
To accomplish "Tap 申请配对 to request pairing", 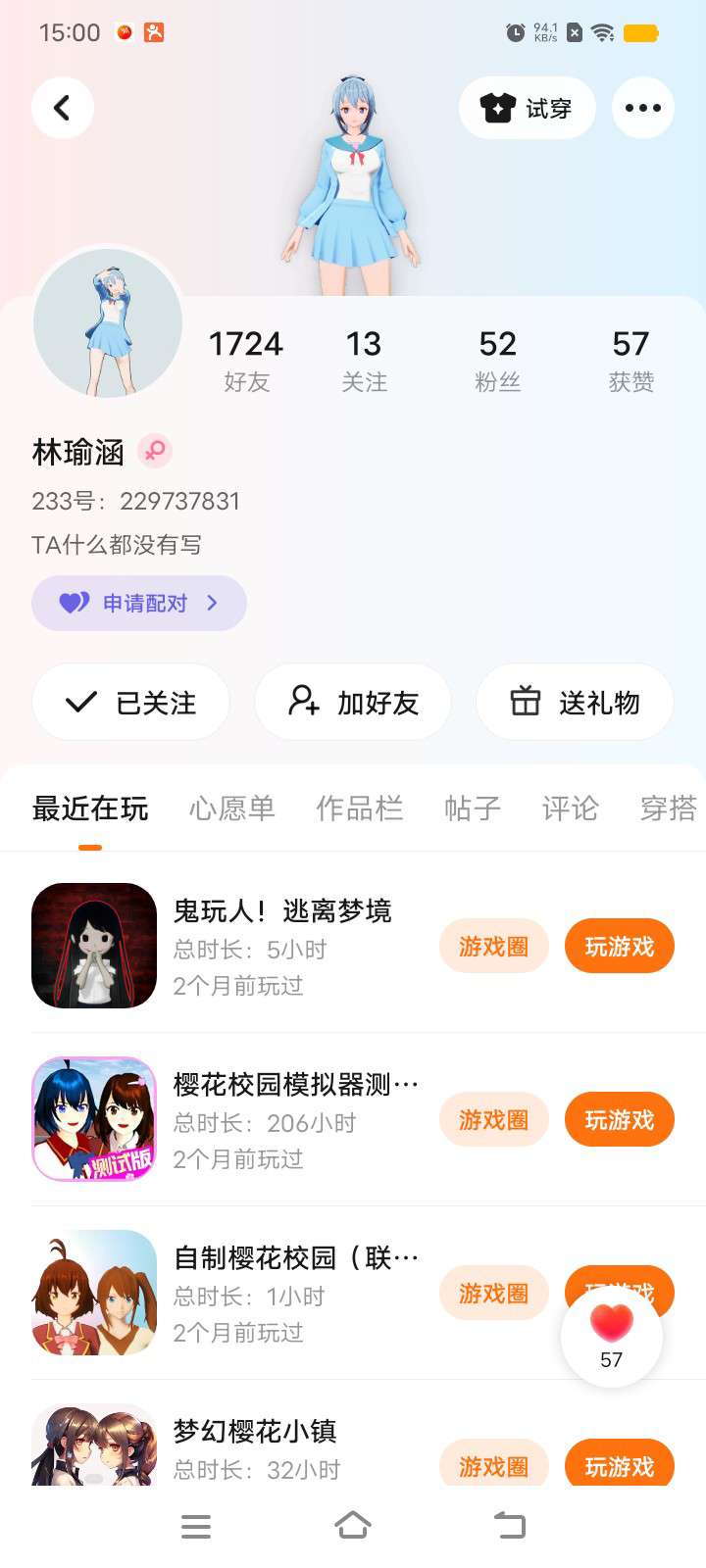I will [x=139, y=603].
